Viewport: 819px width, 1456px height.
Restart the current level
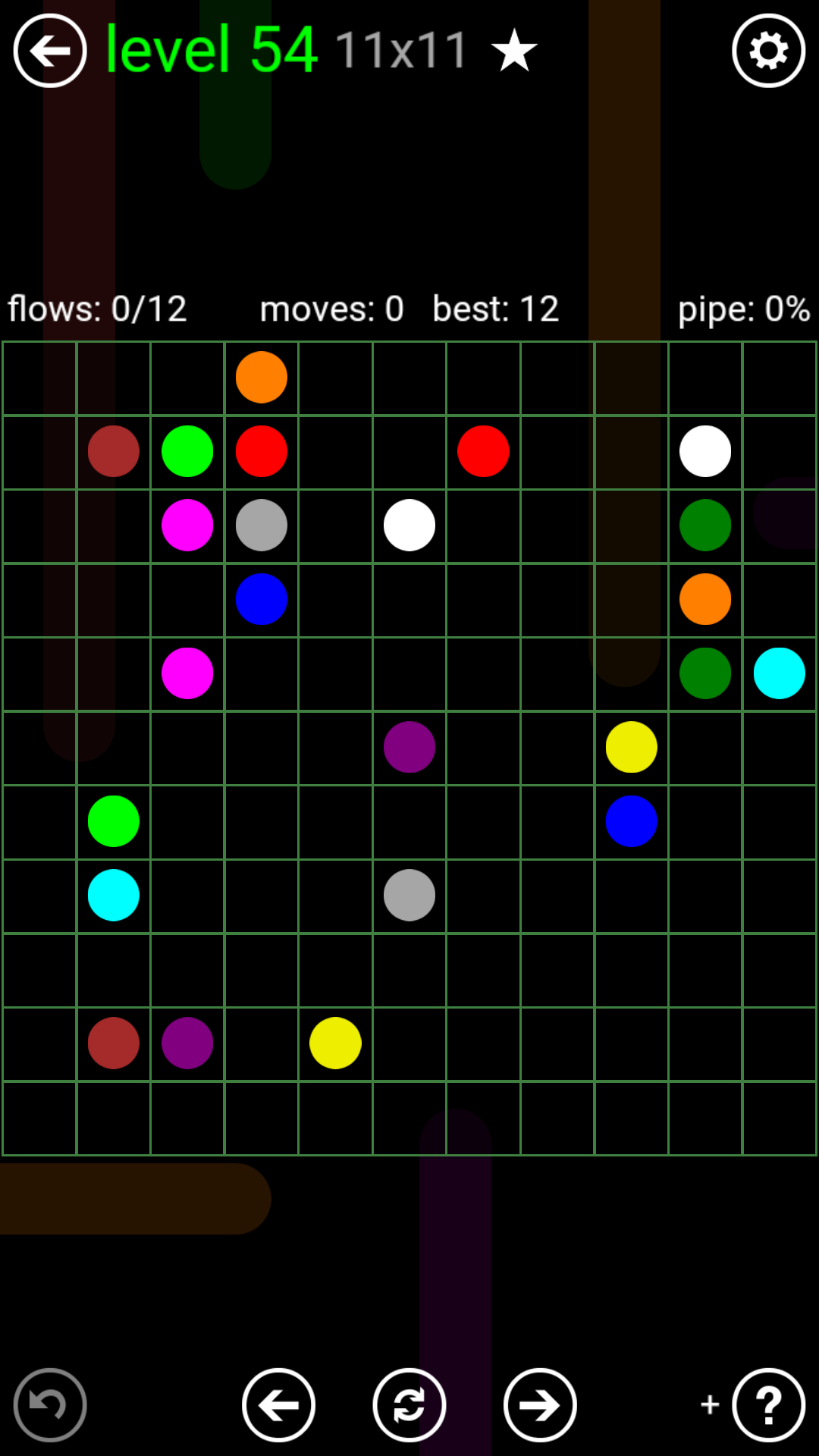coord(409,1404)
